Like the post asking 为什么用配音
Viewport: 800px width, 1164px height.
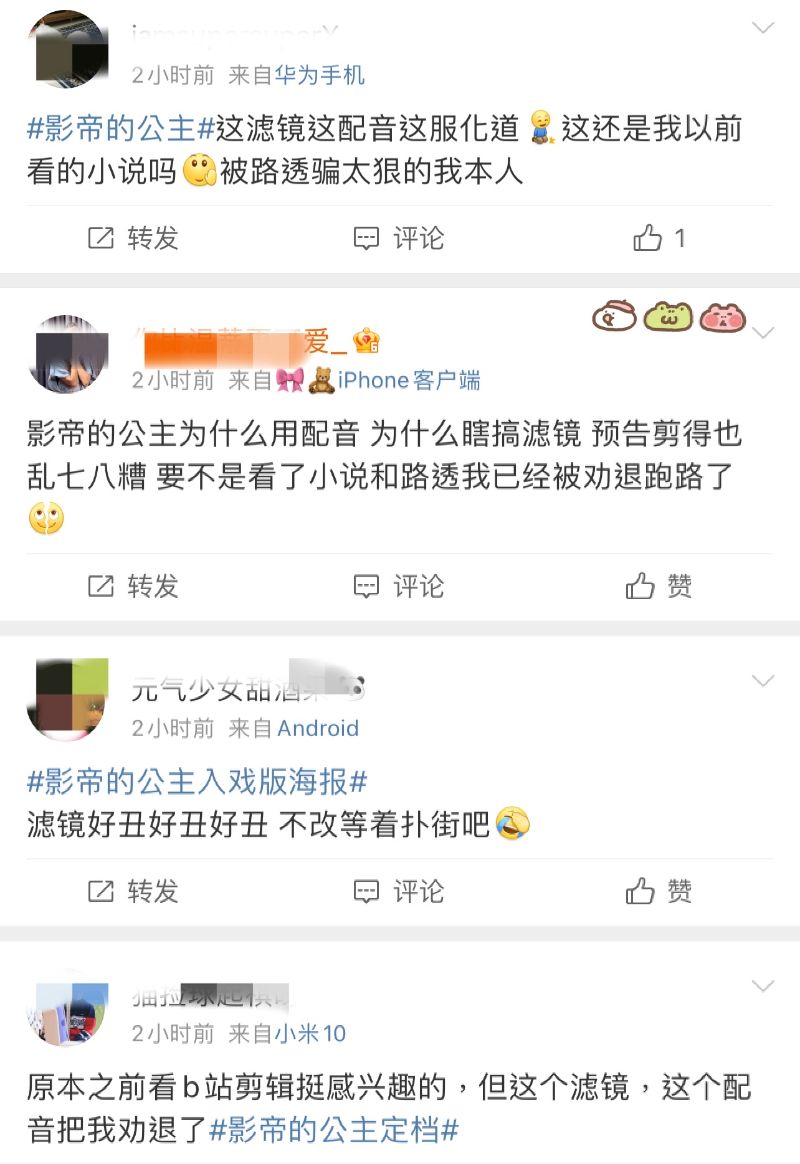click(x=659, y=586)
